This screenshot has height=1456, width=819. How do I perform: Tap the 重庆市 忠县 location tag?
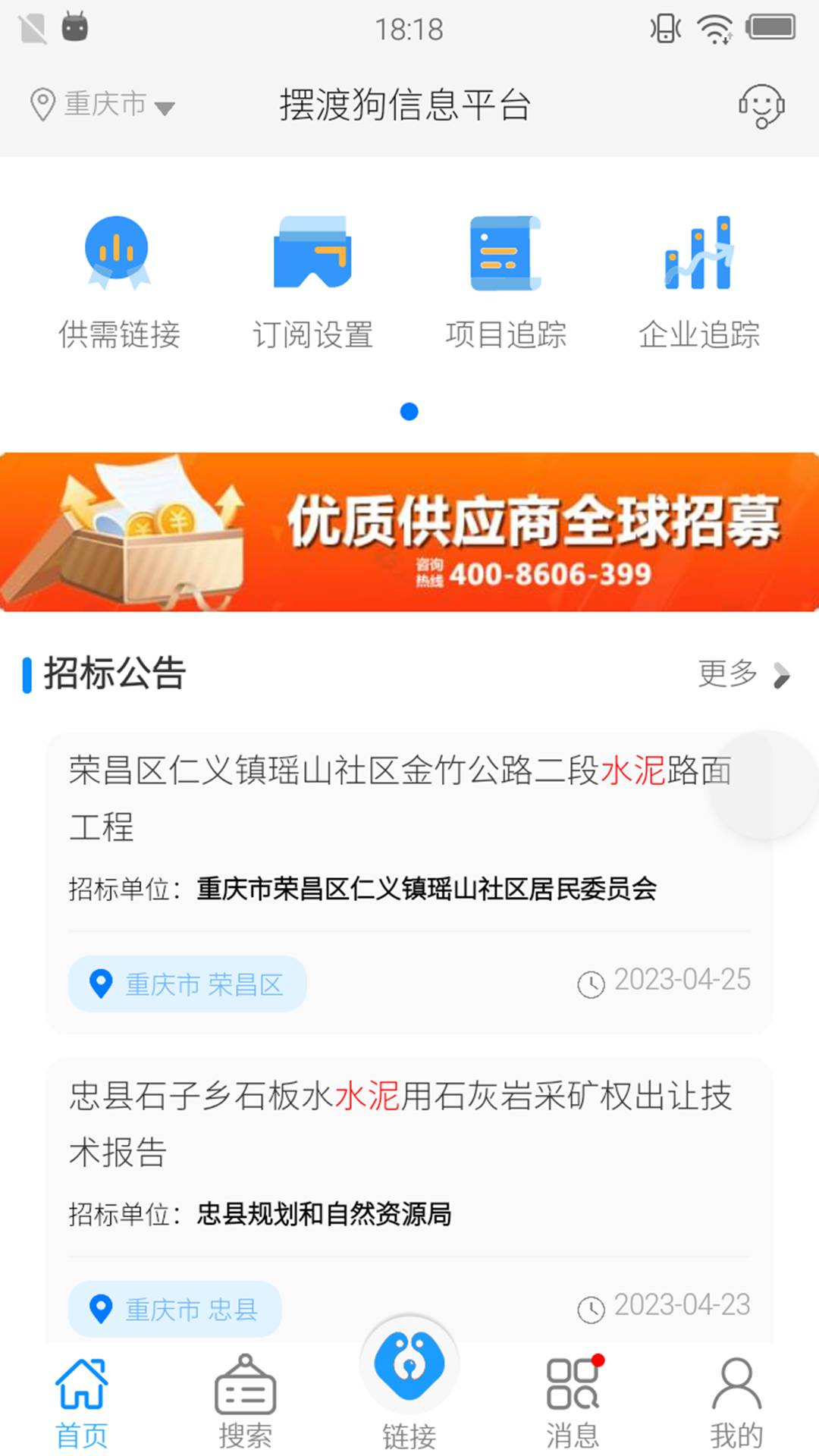point(173,1307)
